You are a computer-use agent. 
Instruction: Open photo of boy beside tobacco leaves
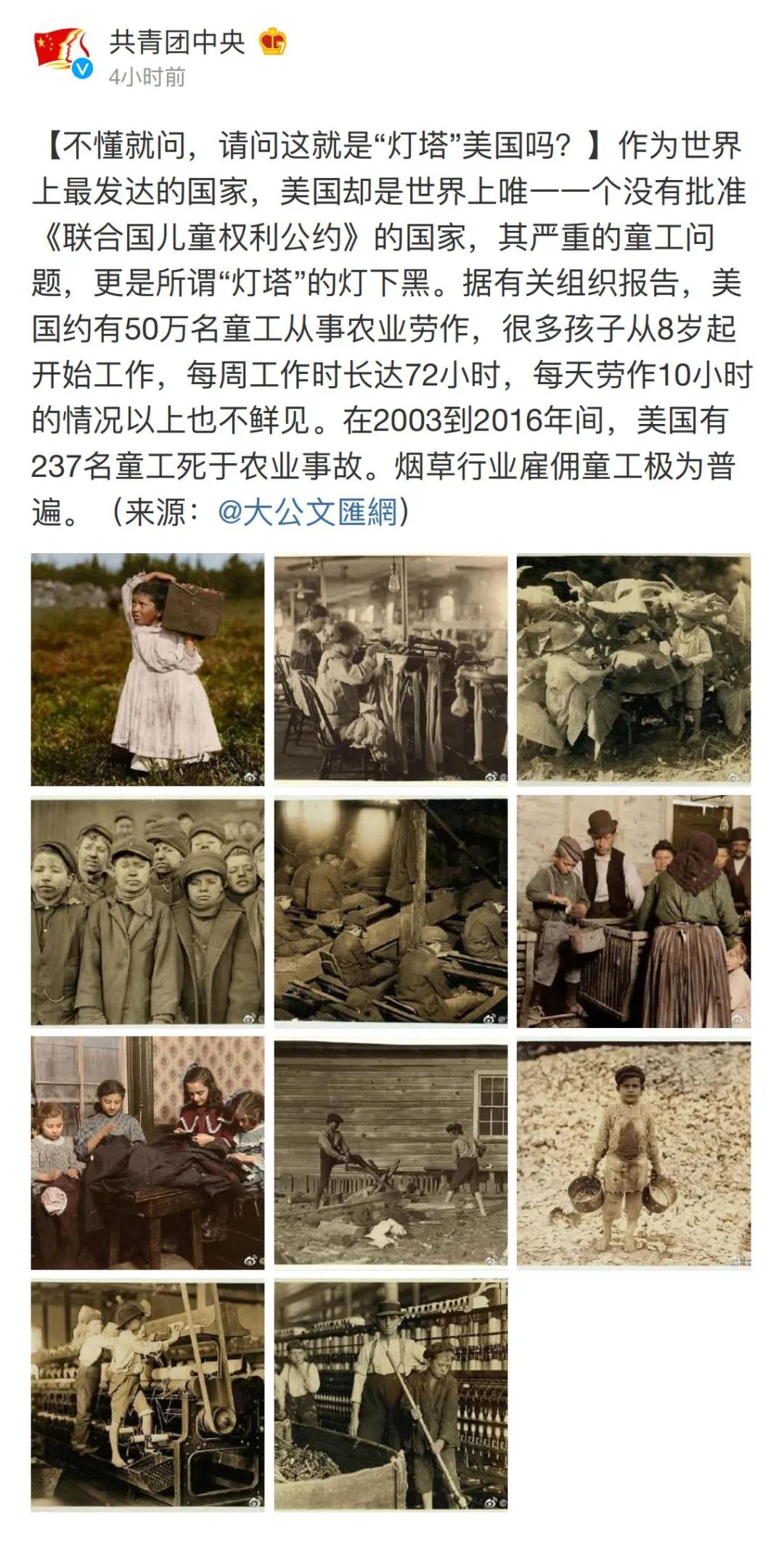634,669
